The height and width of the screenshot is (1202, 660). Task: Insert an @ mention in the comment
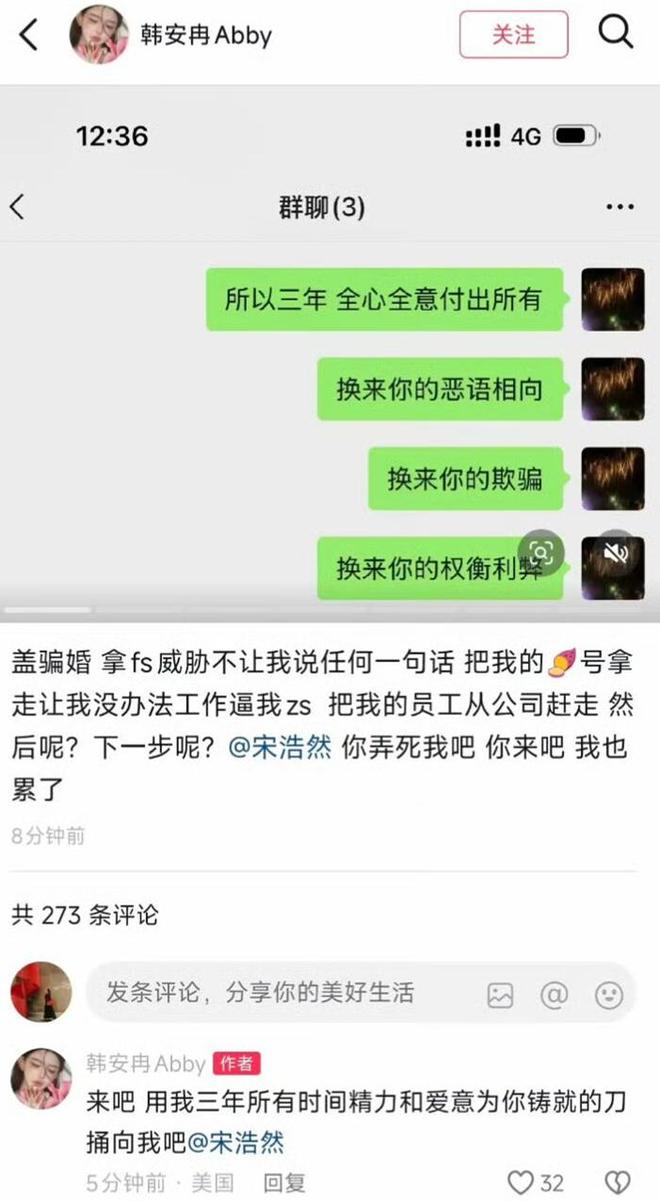[x=554, y=994]
